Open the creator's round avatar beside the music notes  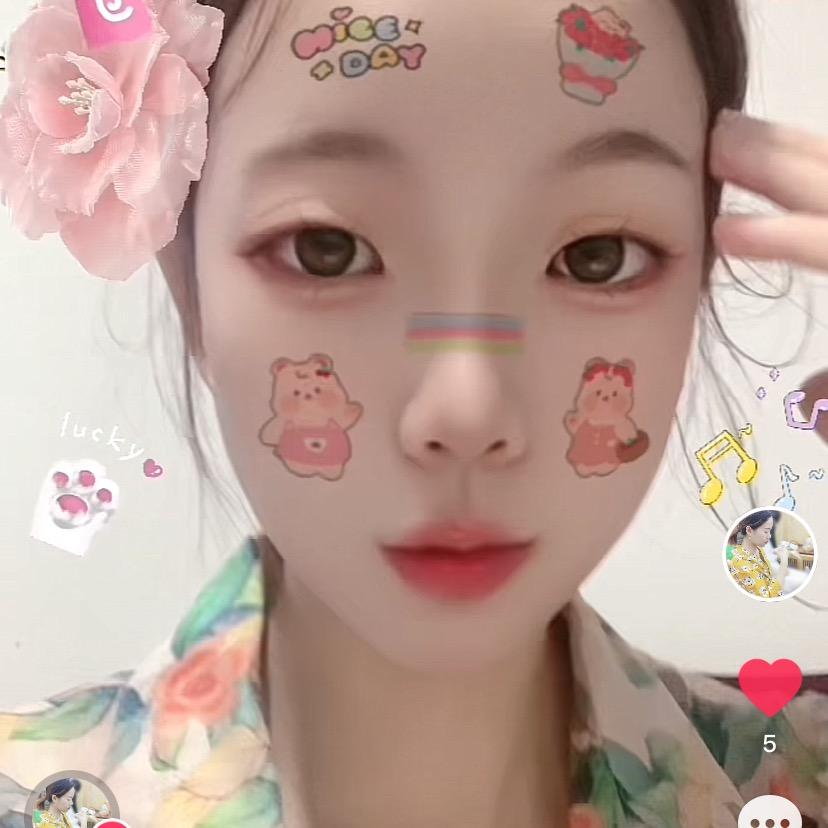point(769,554)
